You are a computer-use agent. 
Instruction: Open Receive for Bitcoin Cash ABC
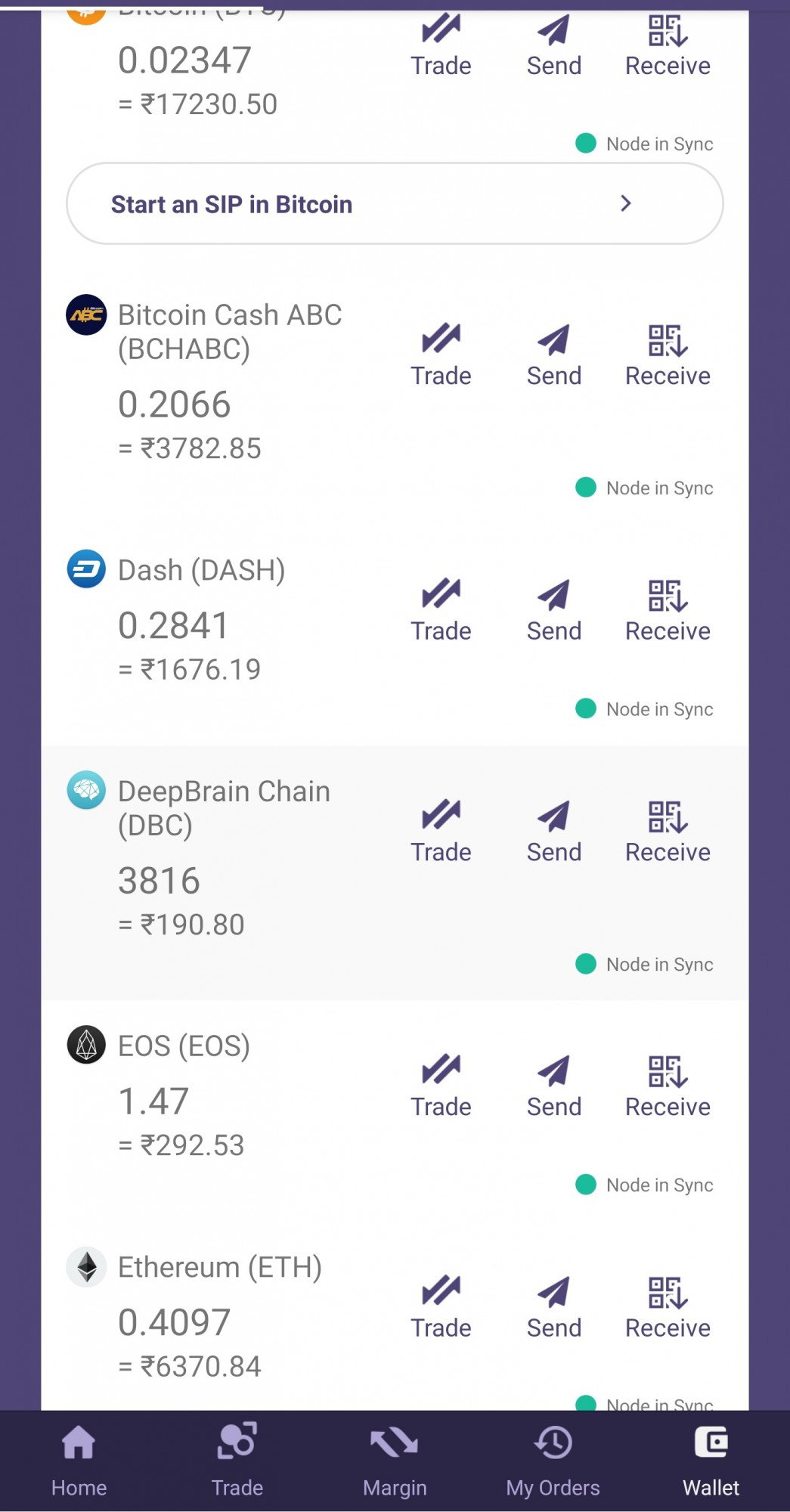[668, 355]
